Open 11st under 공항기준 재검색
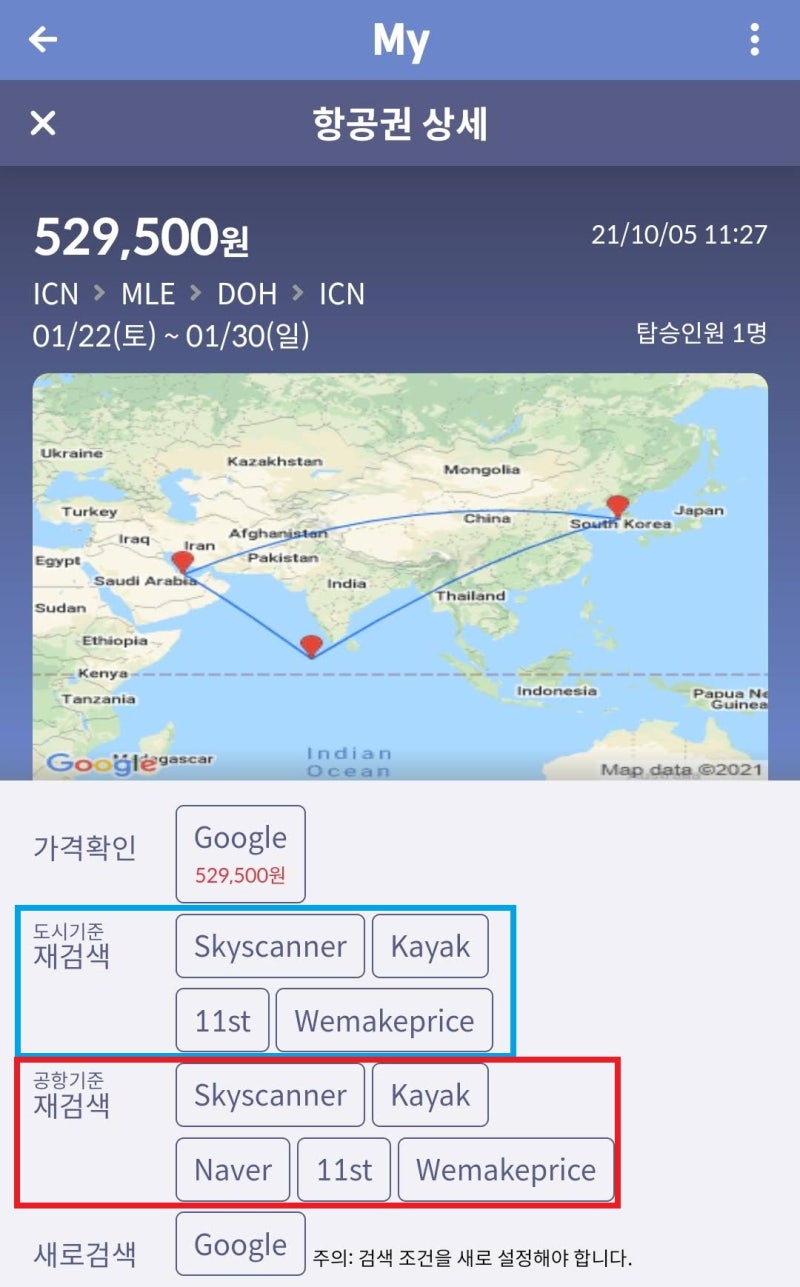Viewport: 800px width, 1287px height. [x=344, y=1169]
